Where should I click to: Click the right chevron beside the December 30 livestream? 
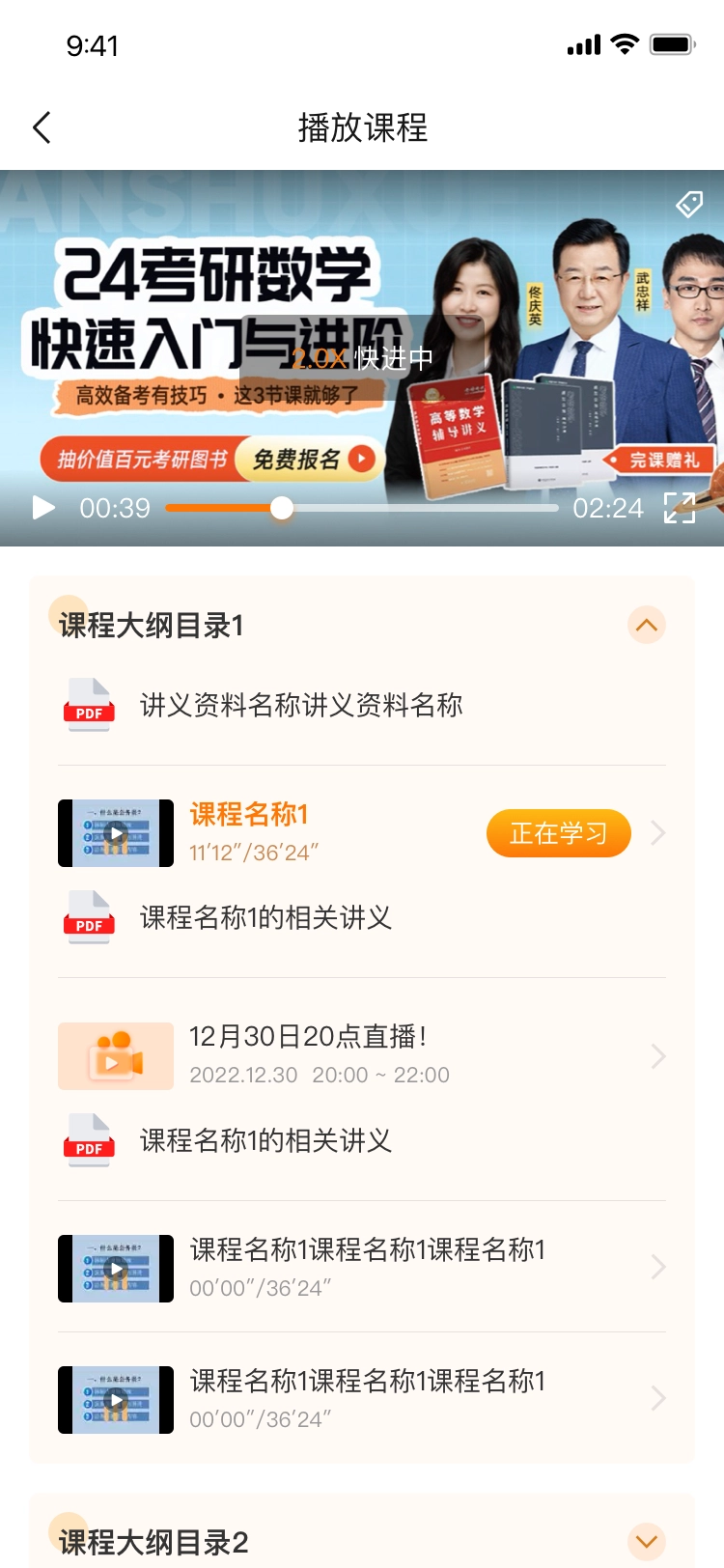click(x=658, y=1055)
